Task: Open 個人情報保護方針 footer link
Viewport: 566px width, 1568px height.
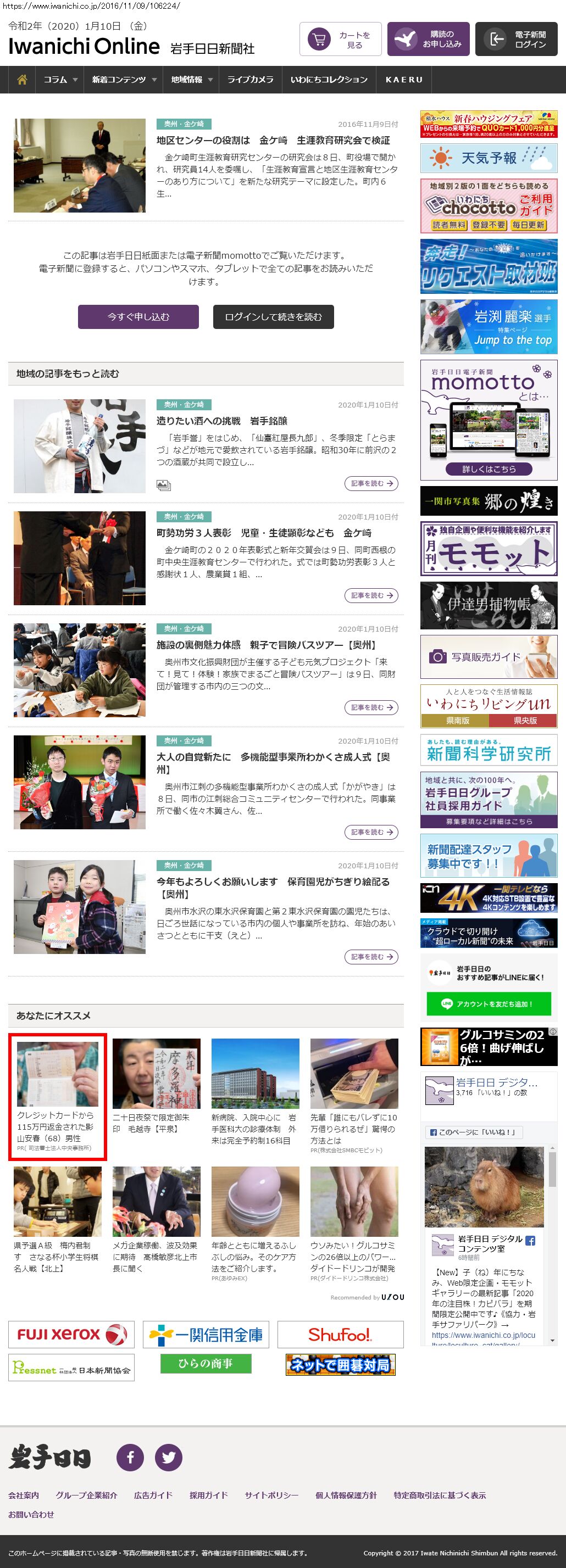Action: [346, 1495]
